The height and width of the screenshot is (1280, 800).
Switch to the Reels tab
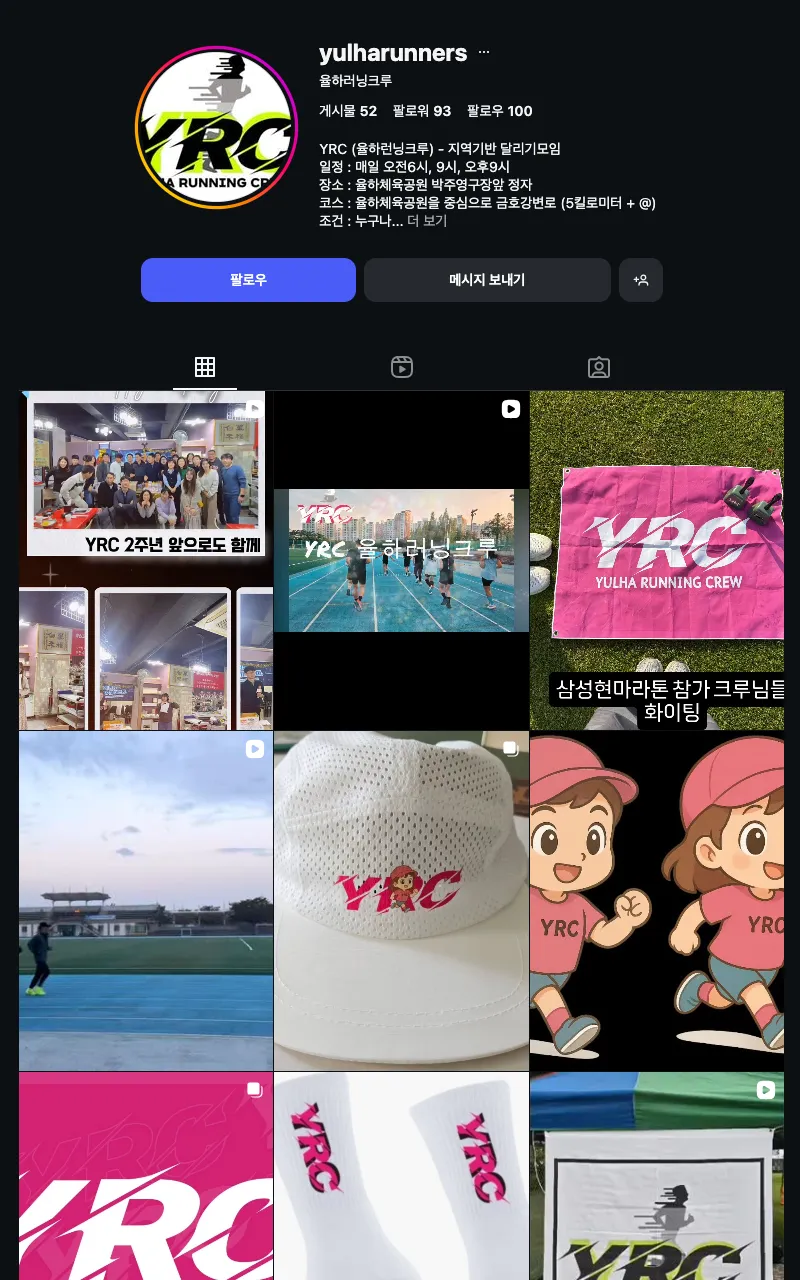coord(401,367)
